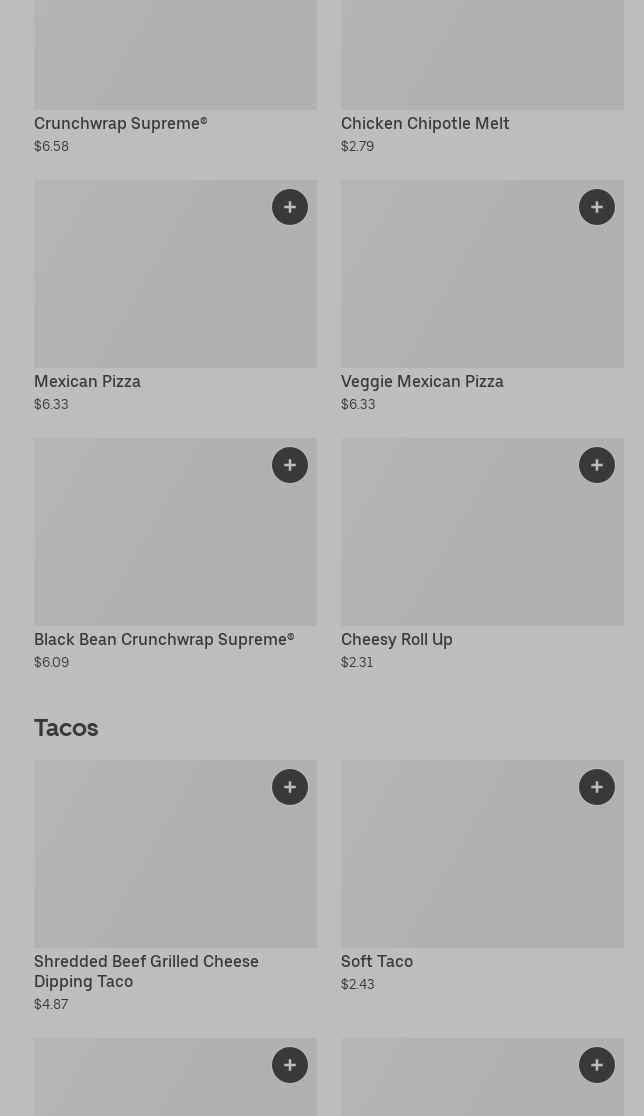Image resolution: width=644 pixels, height=1116 pixels.
Task: Add Cheesy Roll Up to cart
Action: [597, 465]
